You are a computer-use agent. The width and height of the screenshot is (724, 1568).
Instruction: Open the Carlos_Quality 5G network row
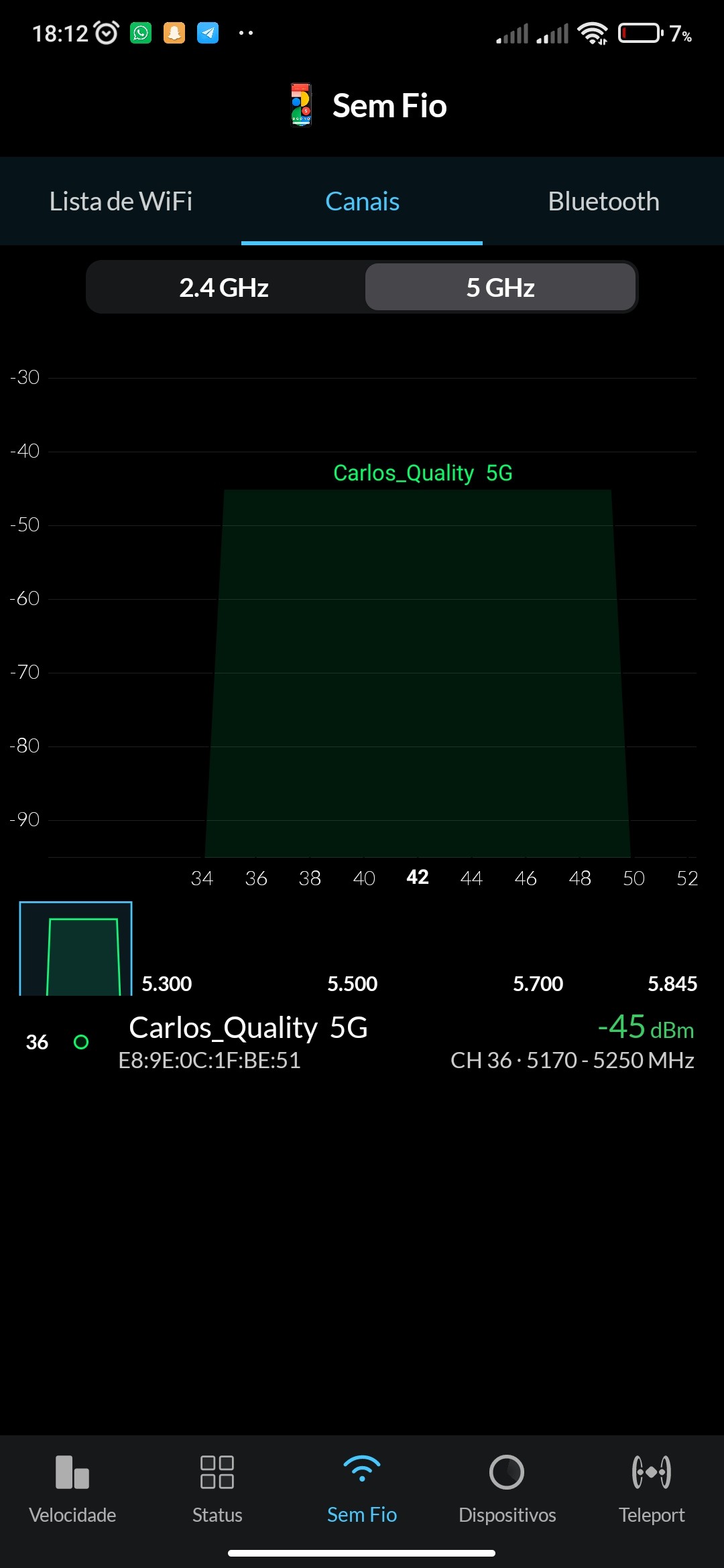[362, 1043]
